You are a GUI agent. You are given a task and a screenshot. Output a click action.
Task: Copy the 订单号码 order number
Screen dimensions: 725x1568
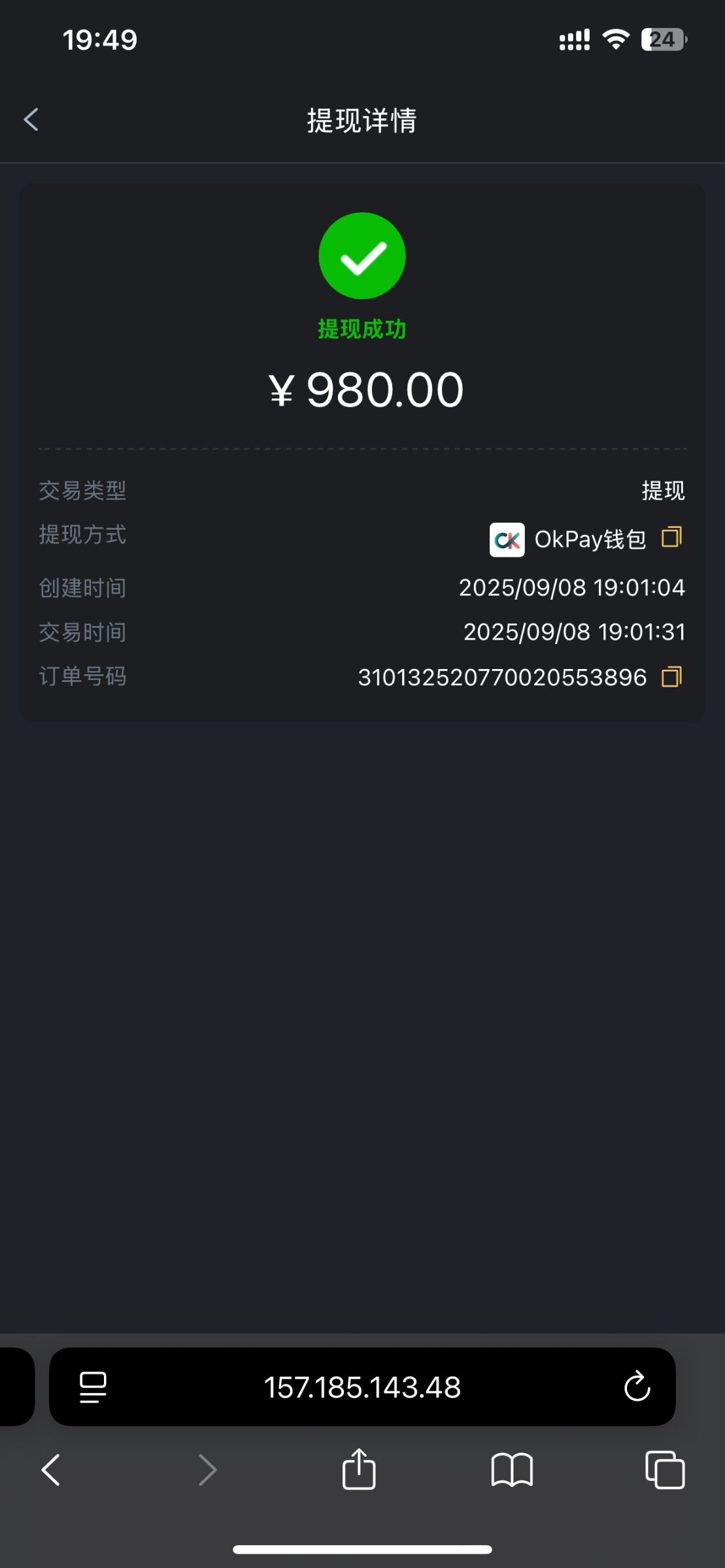coord(671,677)
